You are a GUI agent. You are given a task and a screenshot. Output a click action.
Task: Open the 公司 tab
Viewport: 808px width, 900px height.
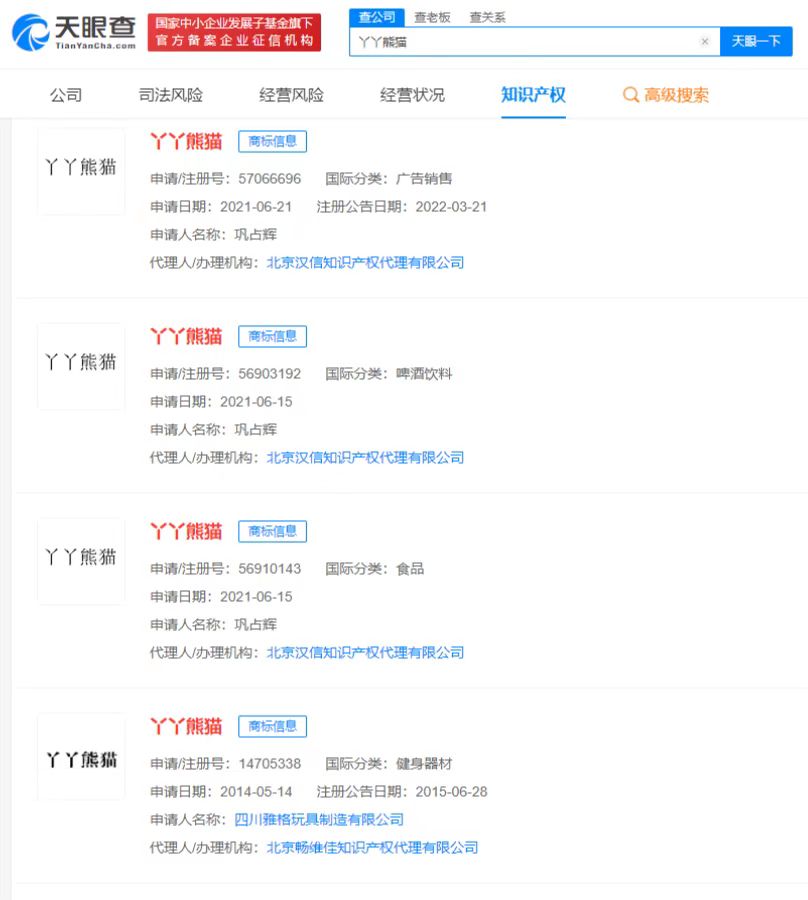pyautogui.click(x=66, y=95)
